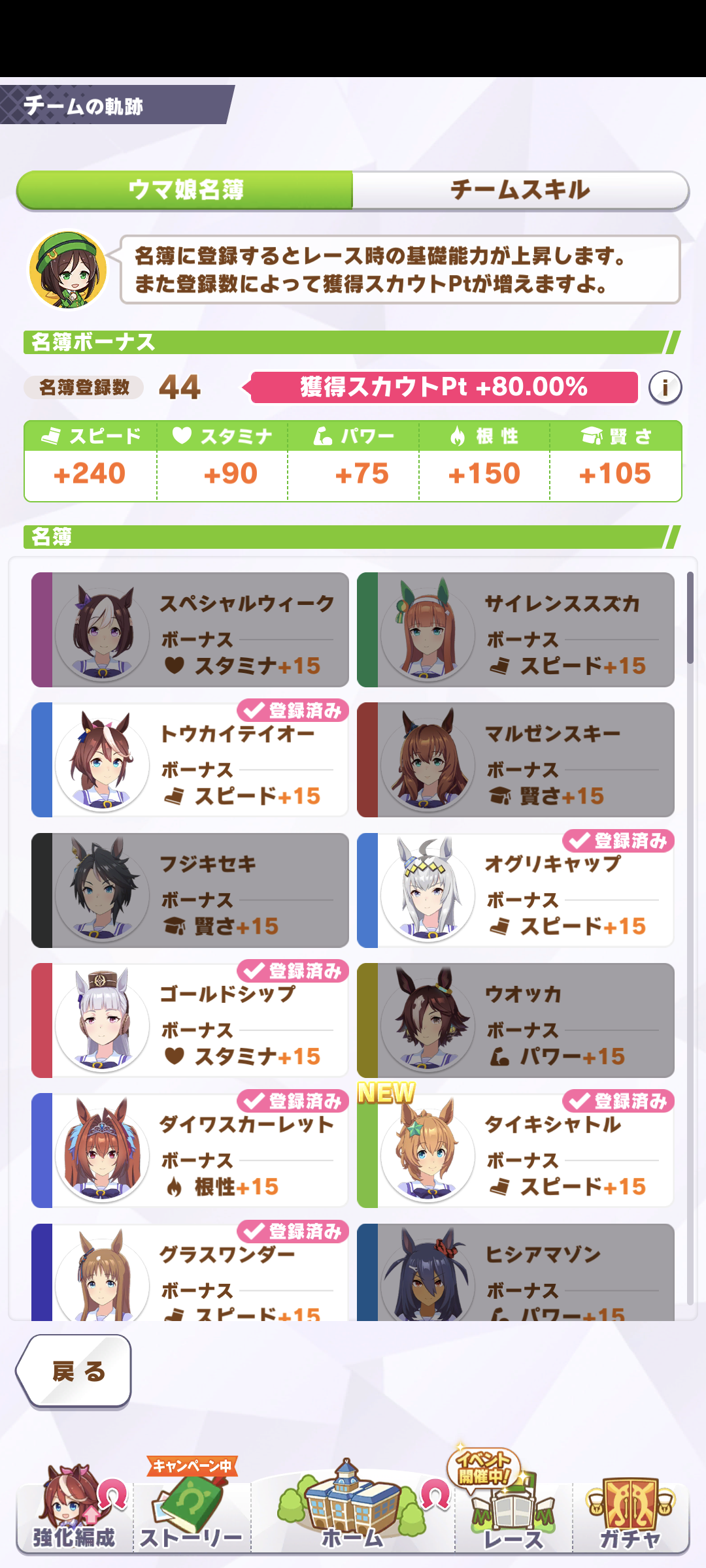Open the スペシャルウィーク roster card

pos(190,630)
